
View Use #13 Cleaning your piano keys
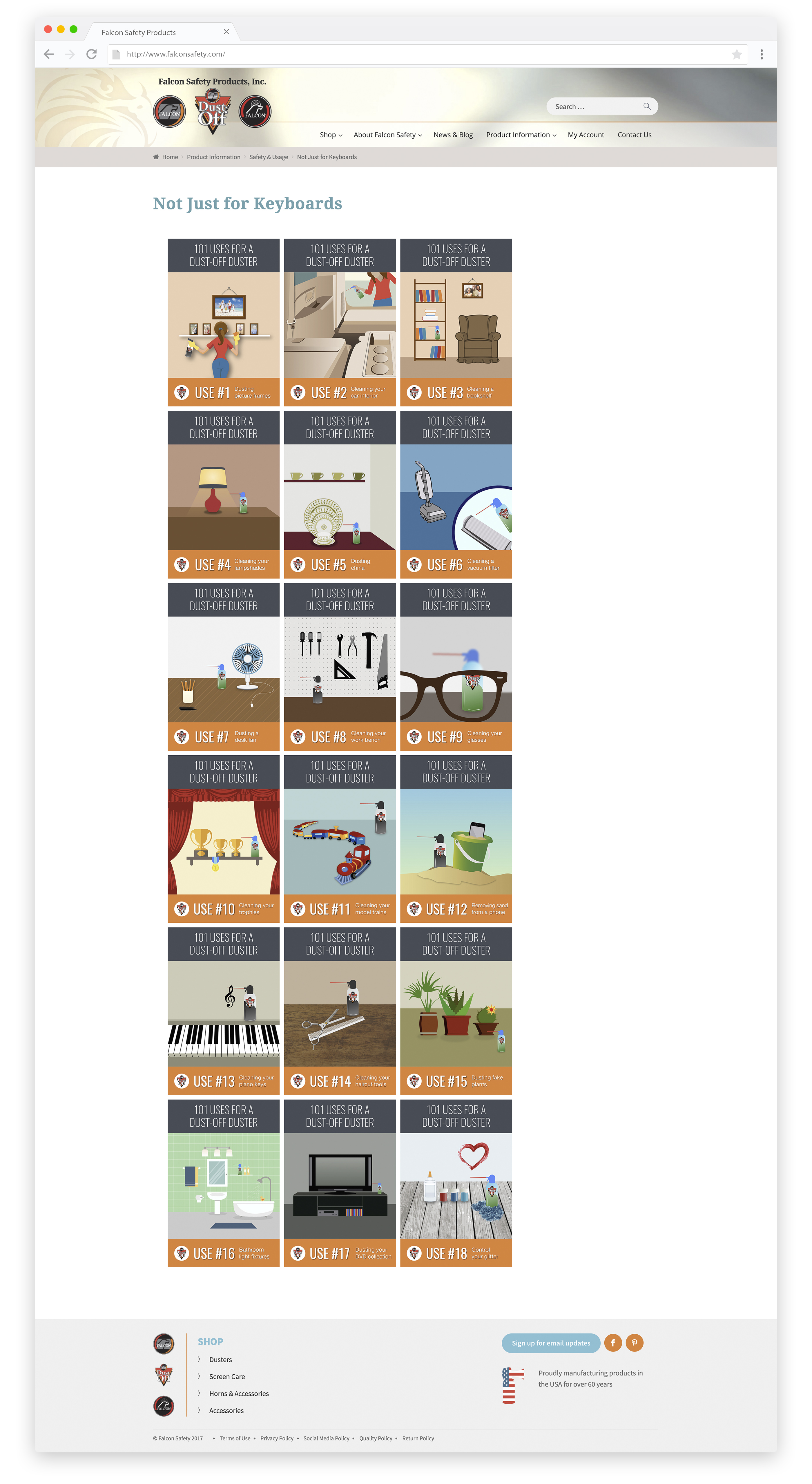223,1011
